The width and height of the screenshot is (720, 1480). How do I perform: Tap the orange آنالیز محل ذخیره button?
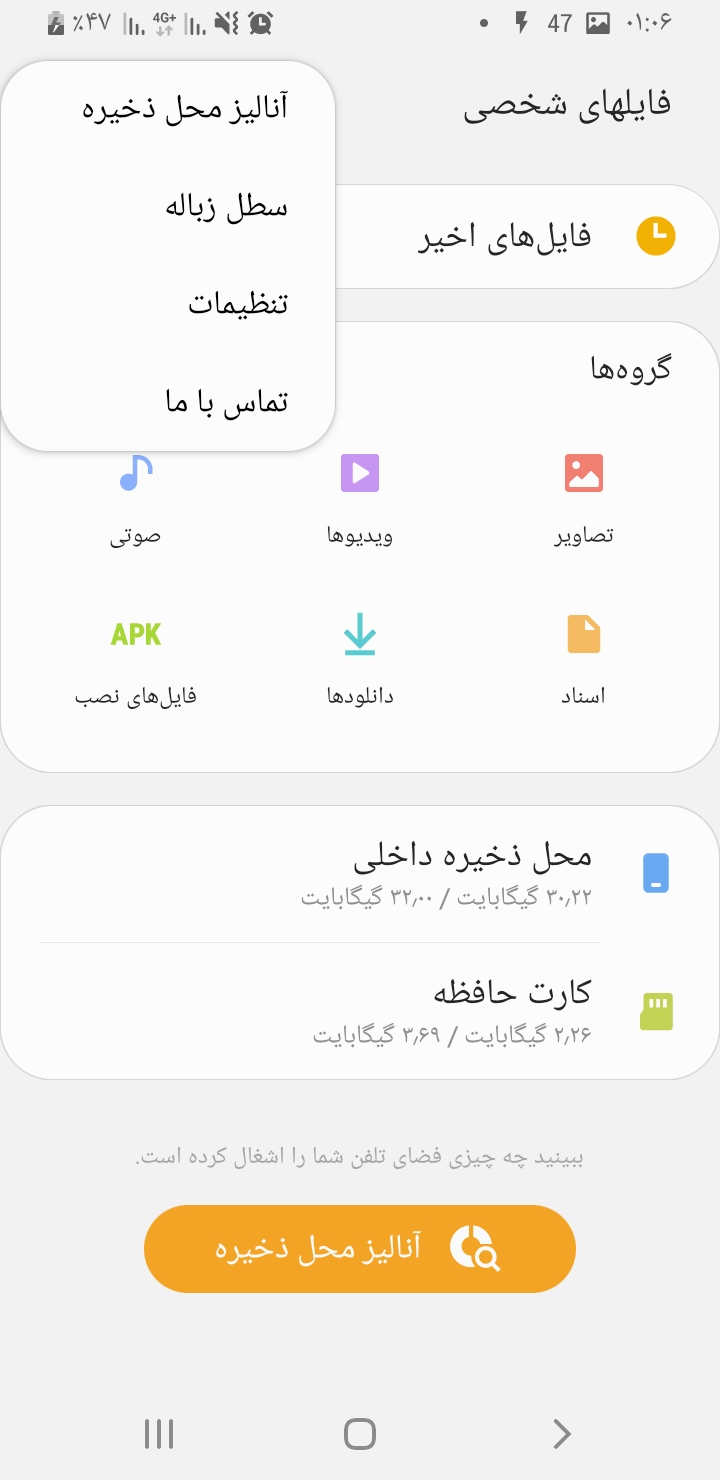360,1248
